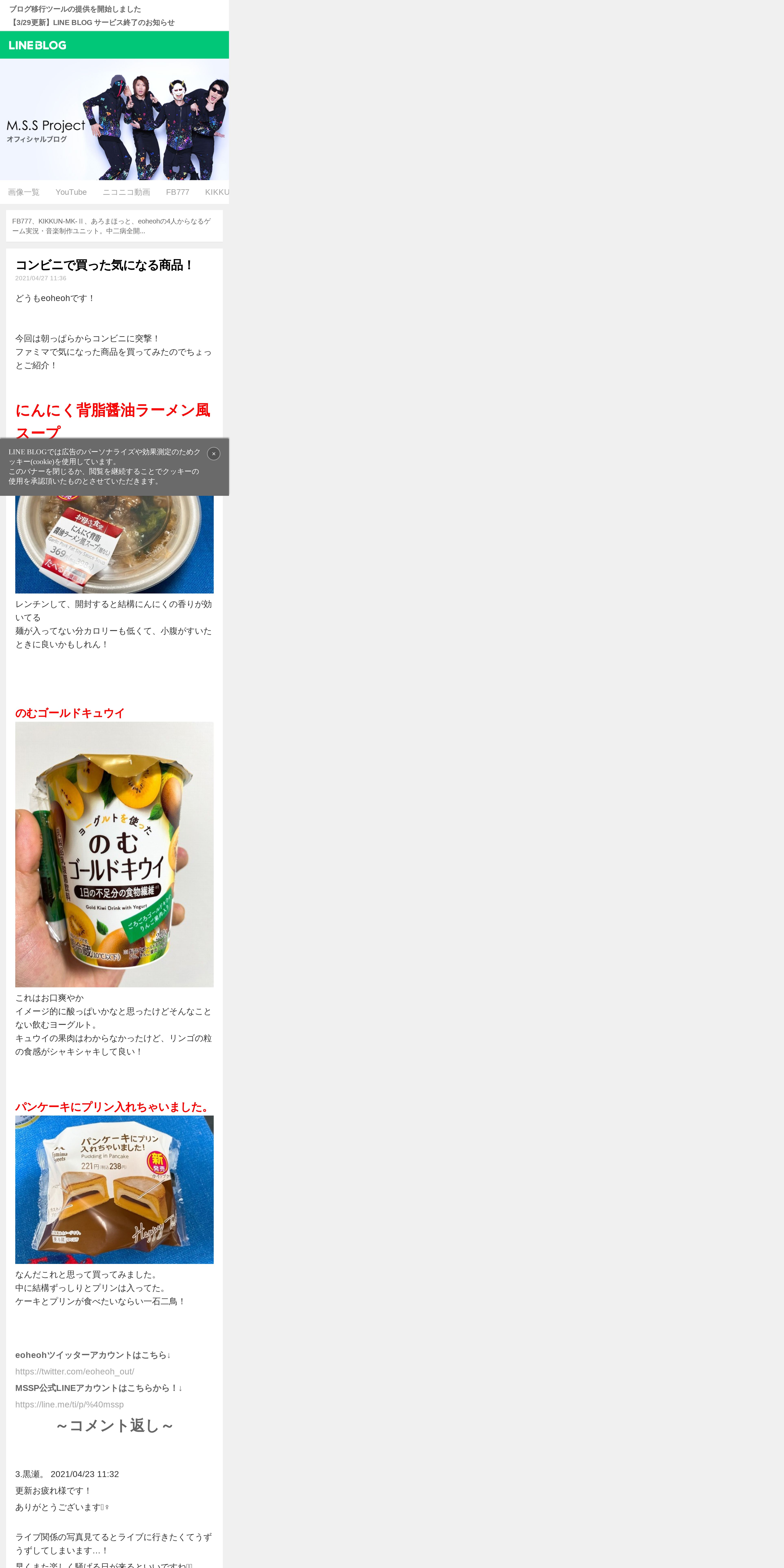The height and width of the screenshot is (1568, 784).
Task: Open the MSSP official LINE account link
Action: 69,1404
